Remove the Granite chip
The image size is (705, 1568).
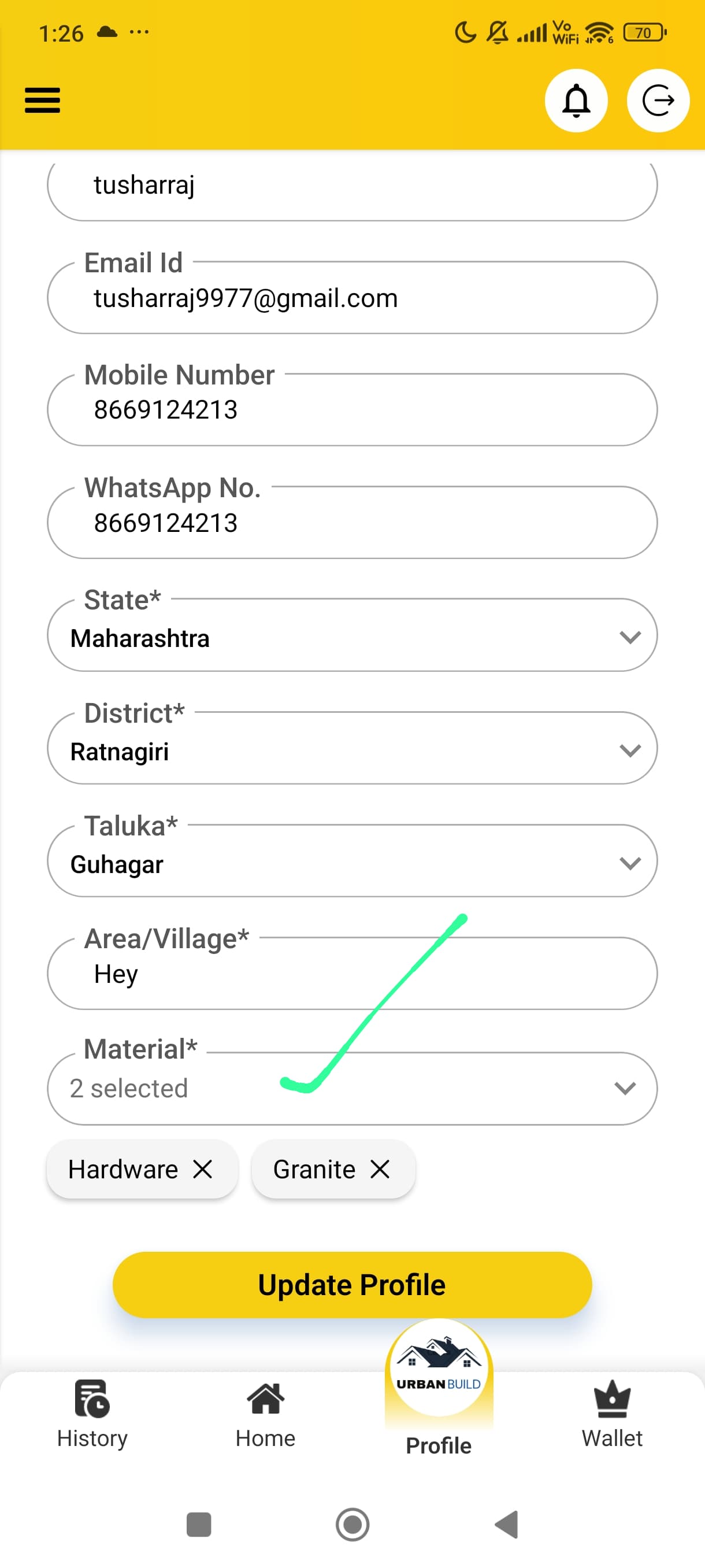point(380,1168)
